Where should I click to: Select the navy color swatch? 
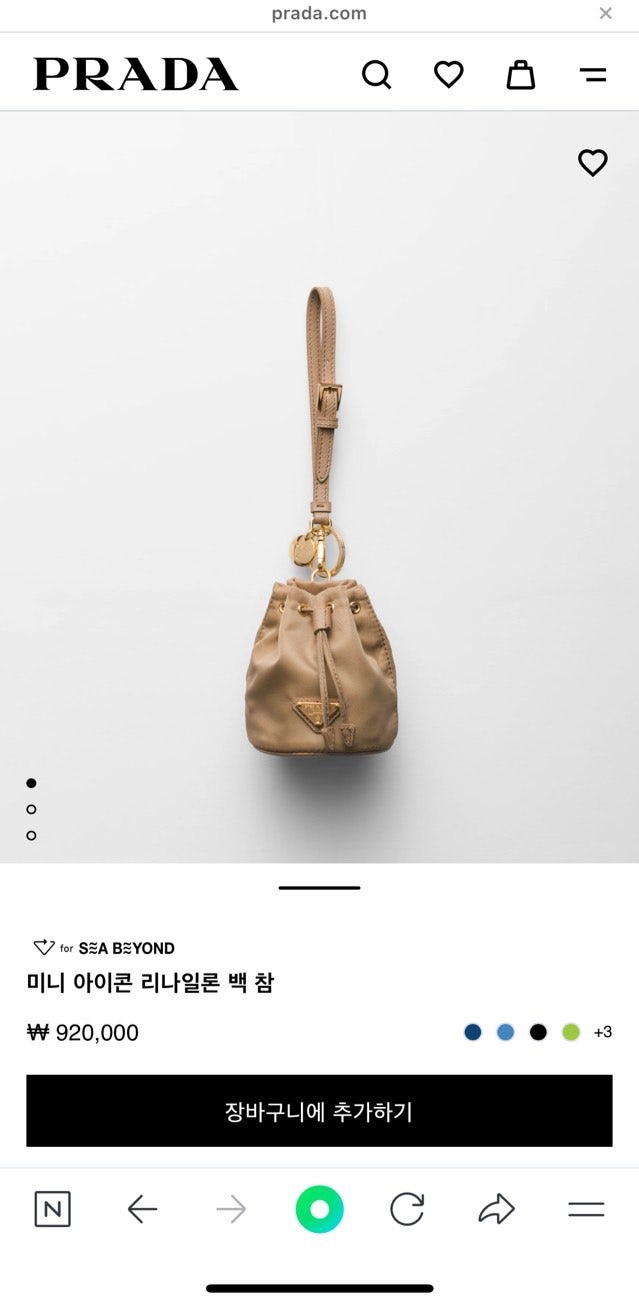pos(473,1032)
